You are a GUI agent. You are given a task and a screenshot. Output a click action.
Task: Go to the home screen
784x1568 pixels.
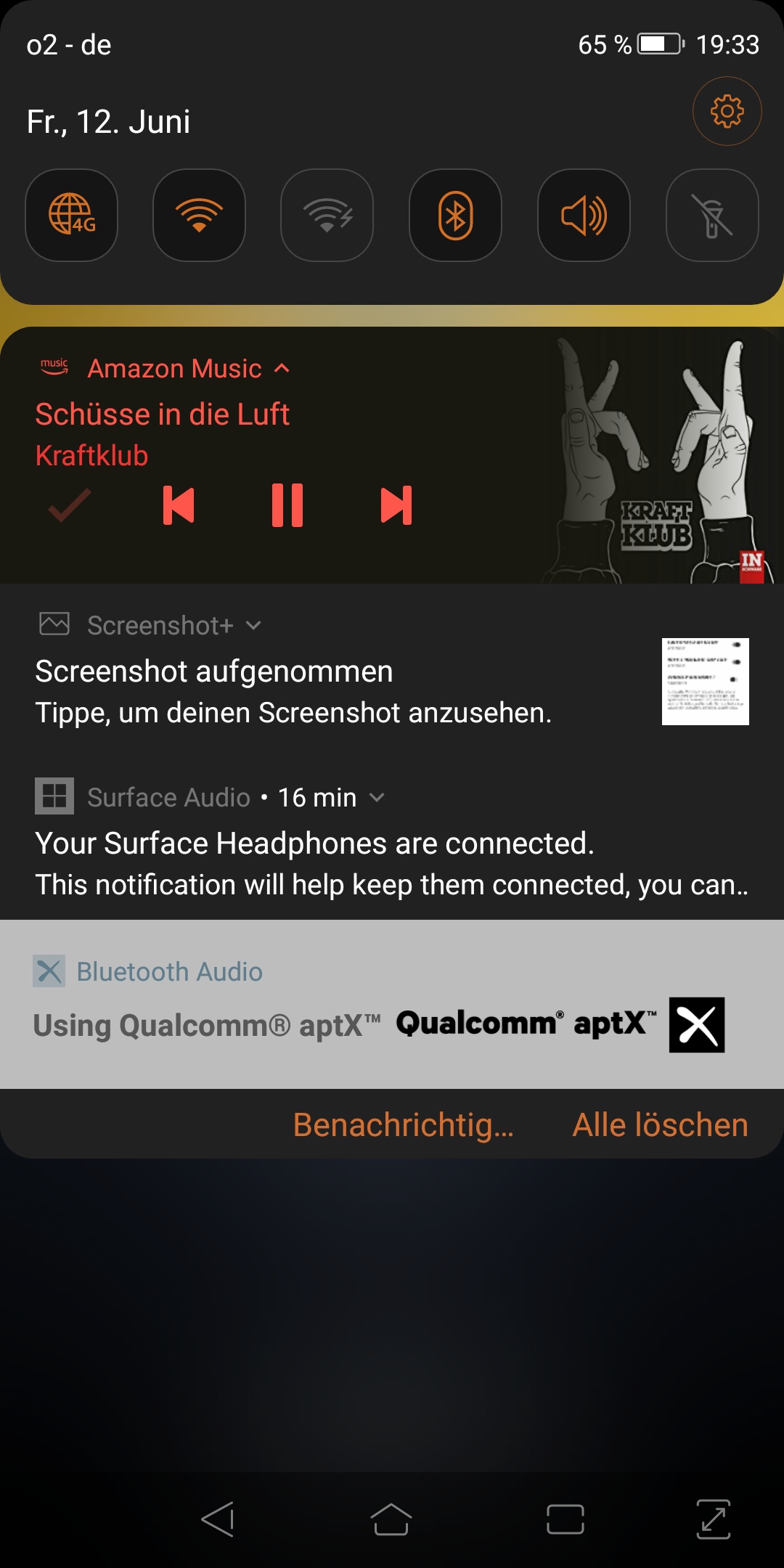tap(391, 1519)
